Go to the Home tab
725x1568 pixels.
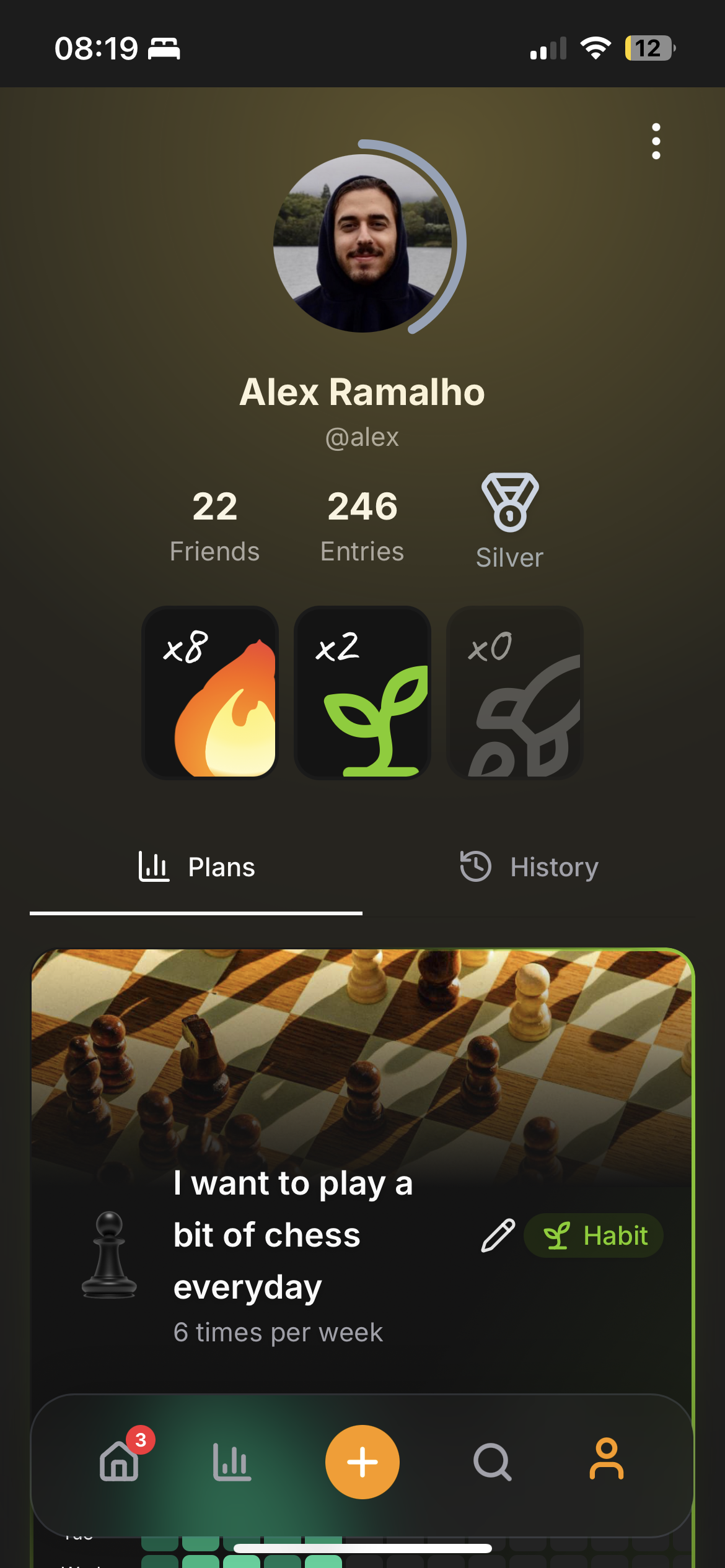click(x=119, y=1461)
